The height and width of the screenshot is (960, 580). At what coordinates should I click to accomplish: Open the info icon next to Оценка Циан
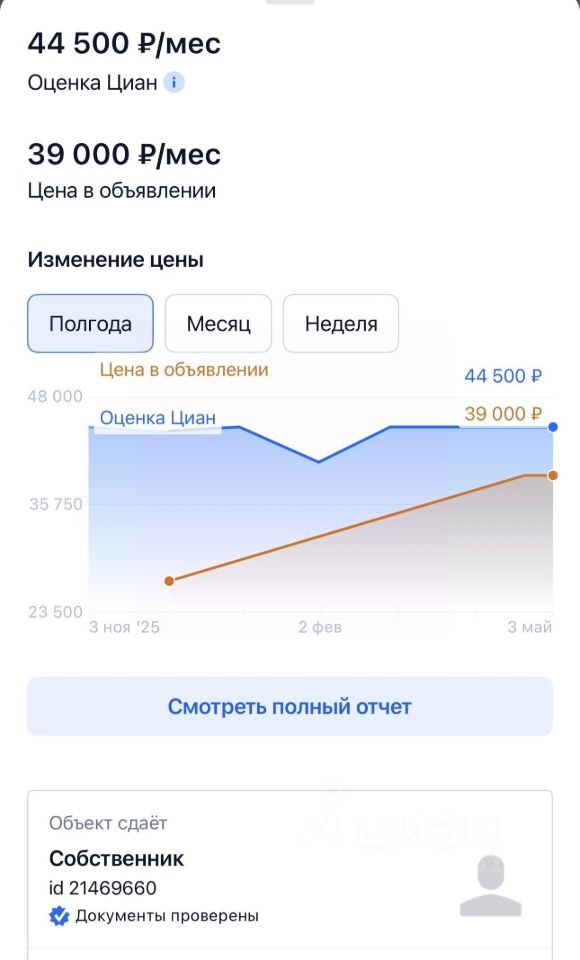click(174, 82)
